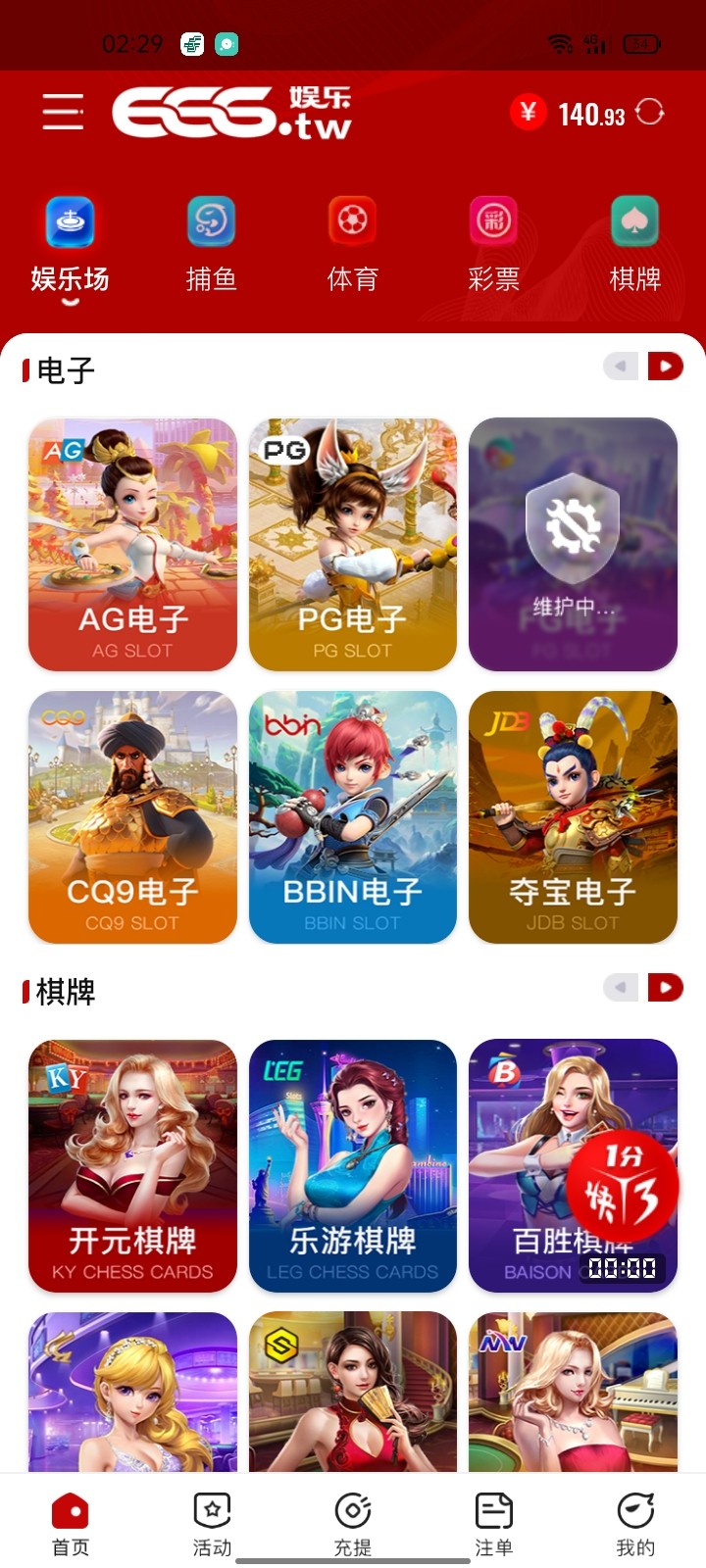This screenshot has height=1568, width=706.
Task: Open the 夺宝电子 JDB slot tile
Action: click(x=573, y=817)
